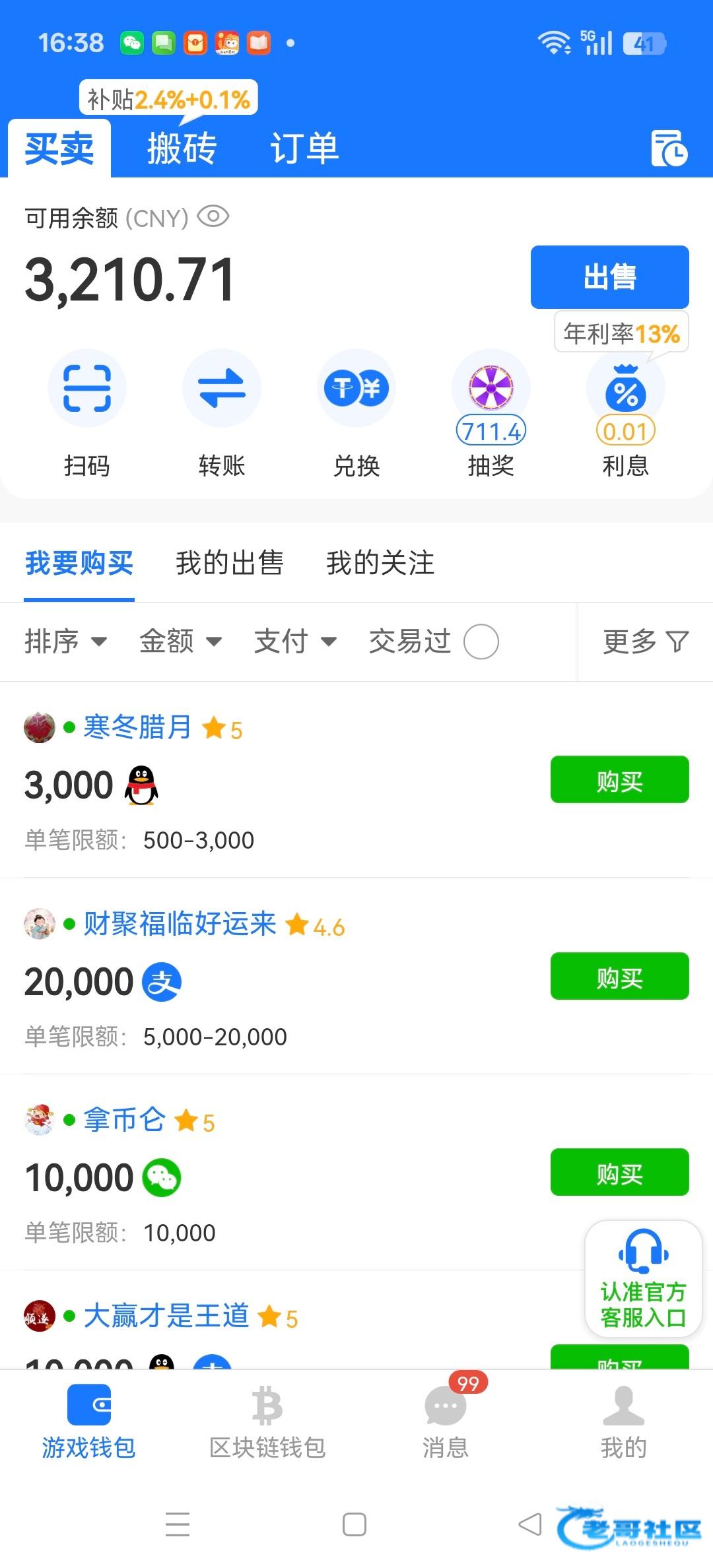This screenshot has width=713, height=1568.
Task: Switch to the 搬砖 tab
Action: (x=182, y=148)
